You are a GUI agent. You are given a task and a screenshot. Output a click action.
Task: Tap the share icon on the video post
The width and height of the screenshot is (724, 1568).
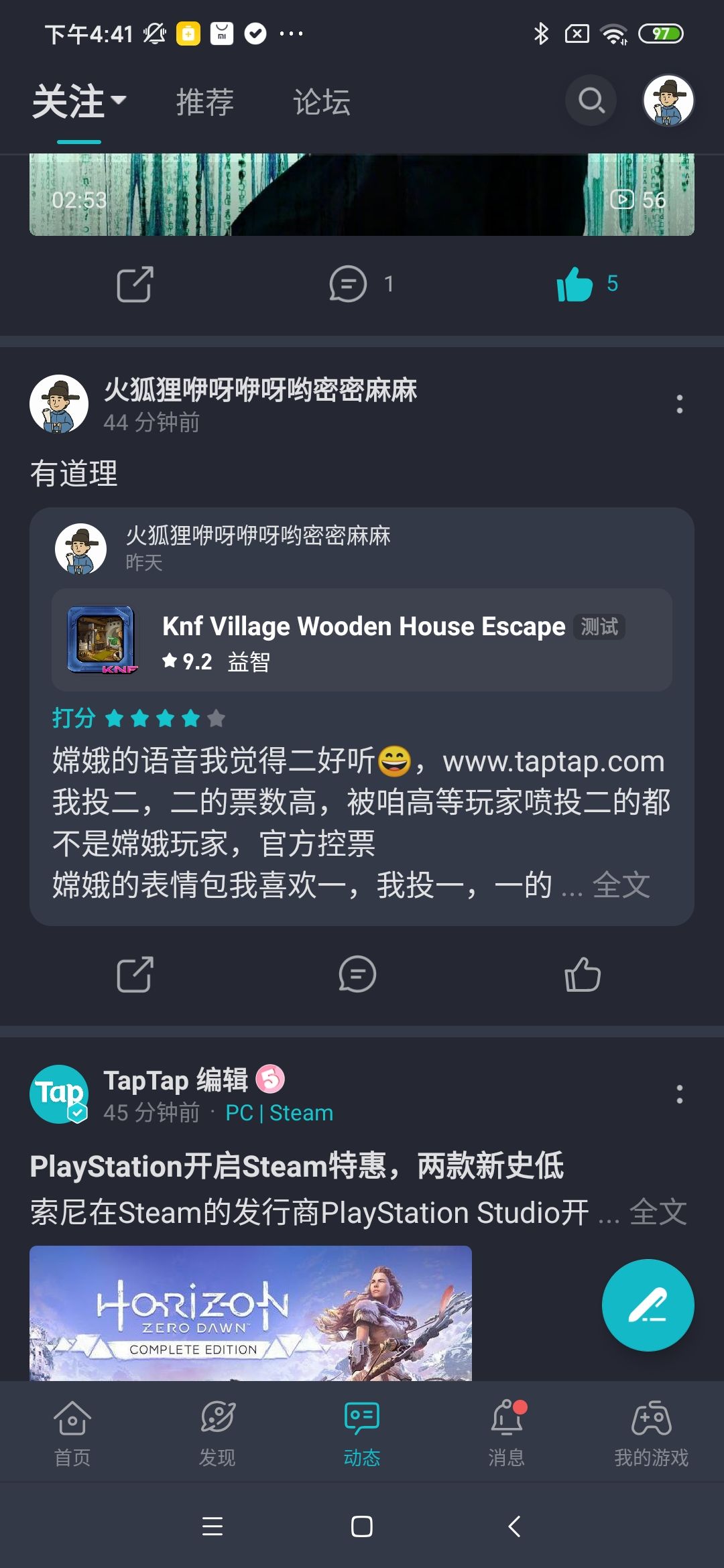click(134, 284)
